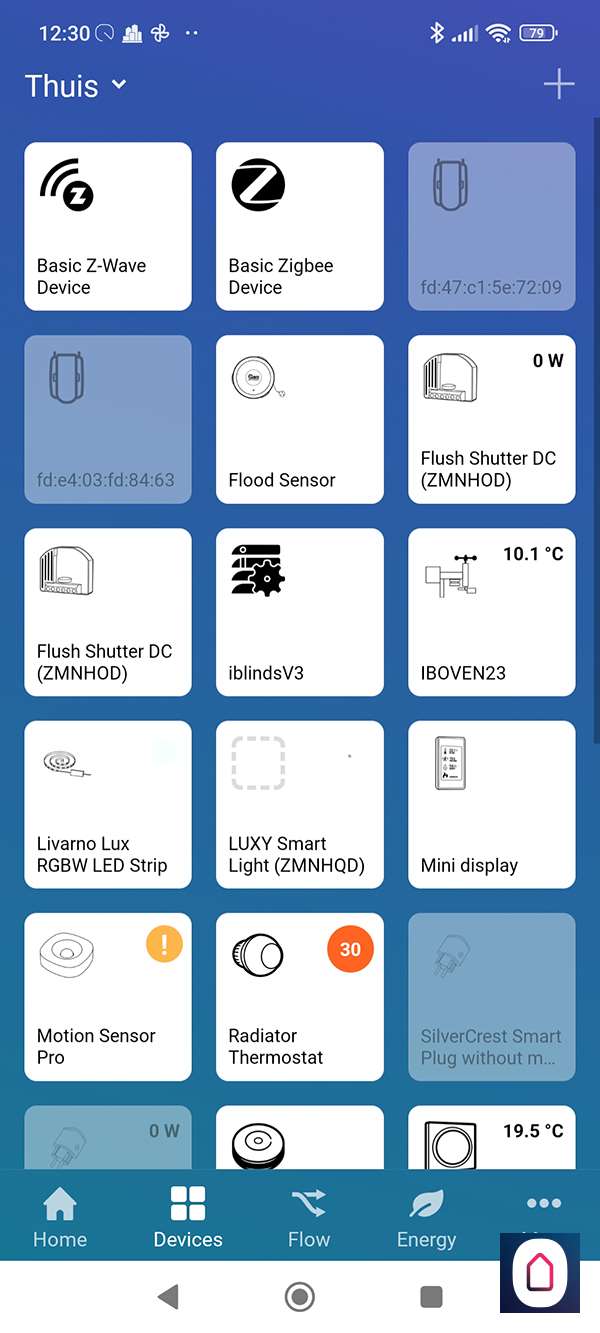Add a new device with plus icon
Image resolution: width=600 pixels, height=1333 pixels.
coord(558,85)
